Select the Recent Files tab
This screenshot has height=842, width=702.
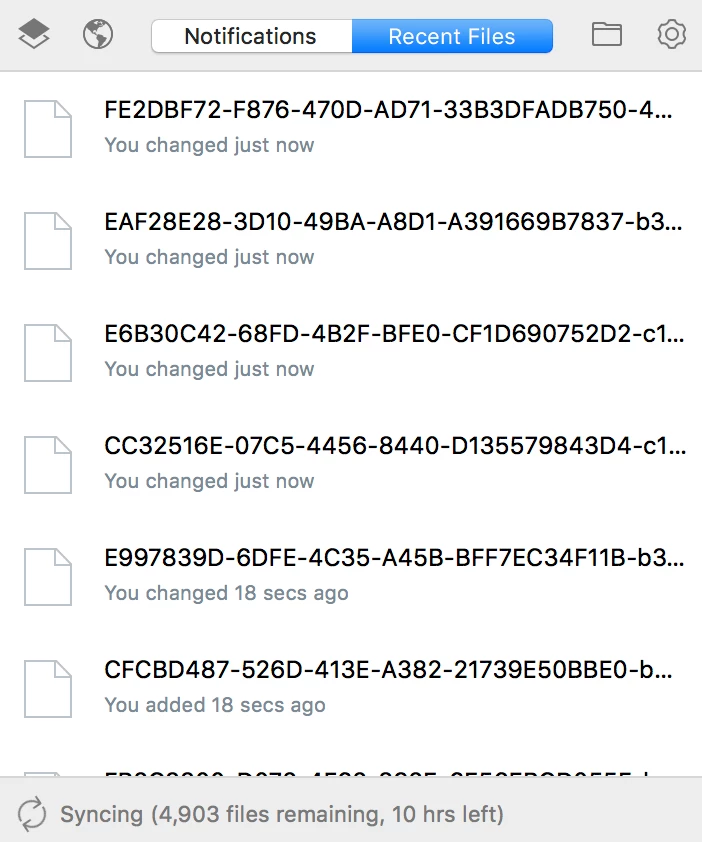452,36
